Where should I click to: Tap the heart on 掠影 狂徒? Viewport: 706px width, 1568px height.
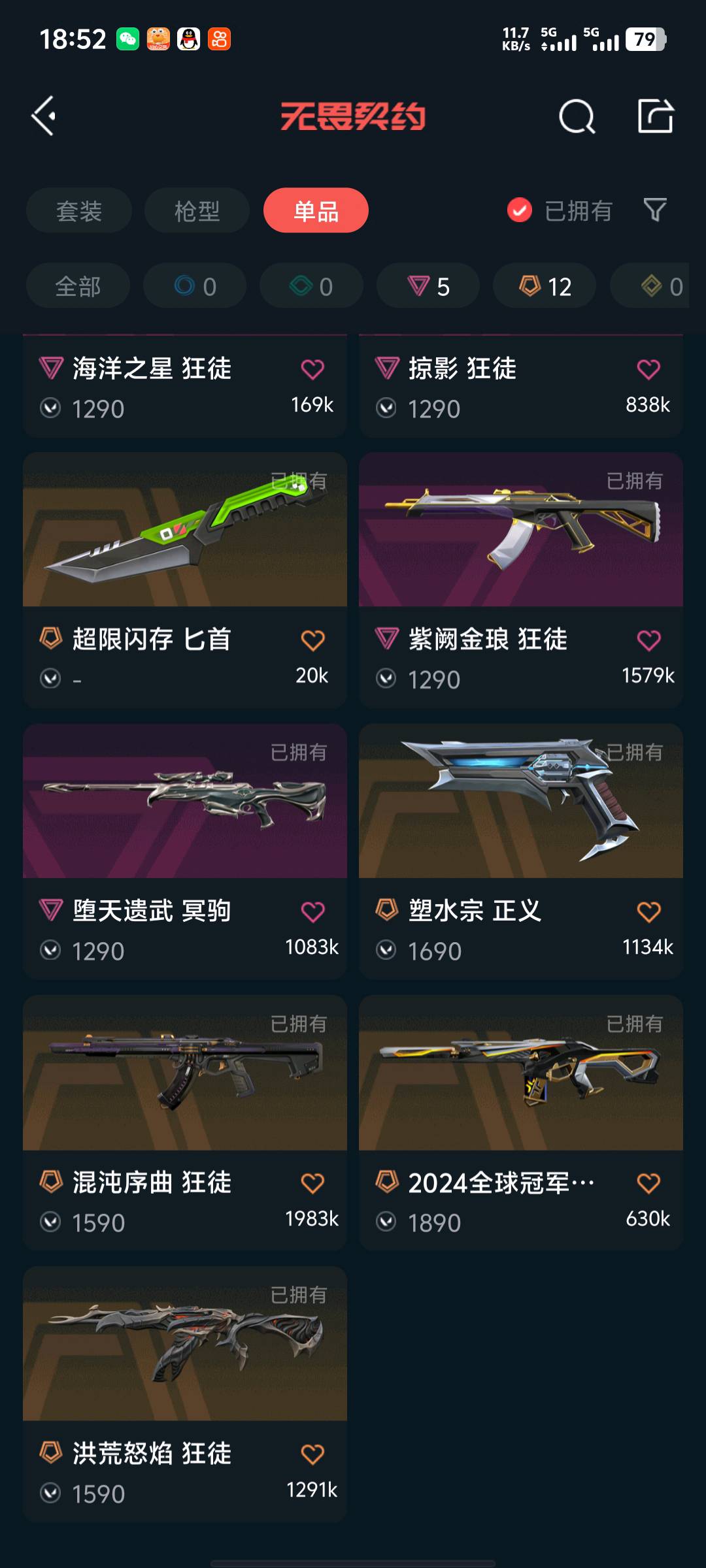(x=648, y=369)
